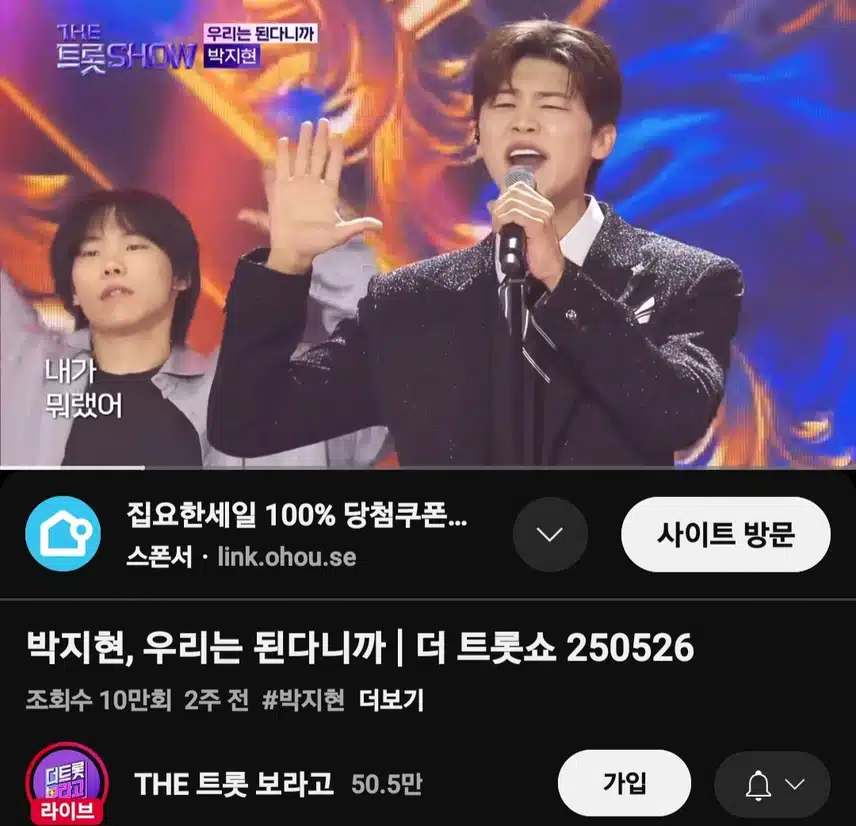
Task: Tap the video player to show controls
Action: (428, 235)
